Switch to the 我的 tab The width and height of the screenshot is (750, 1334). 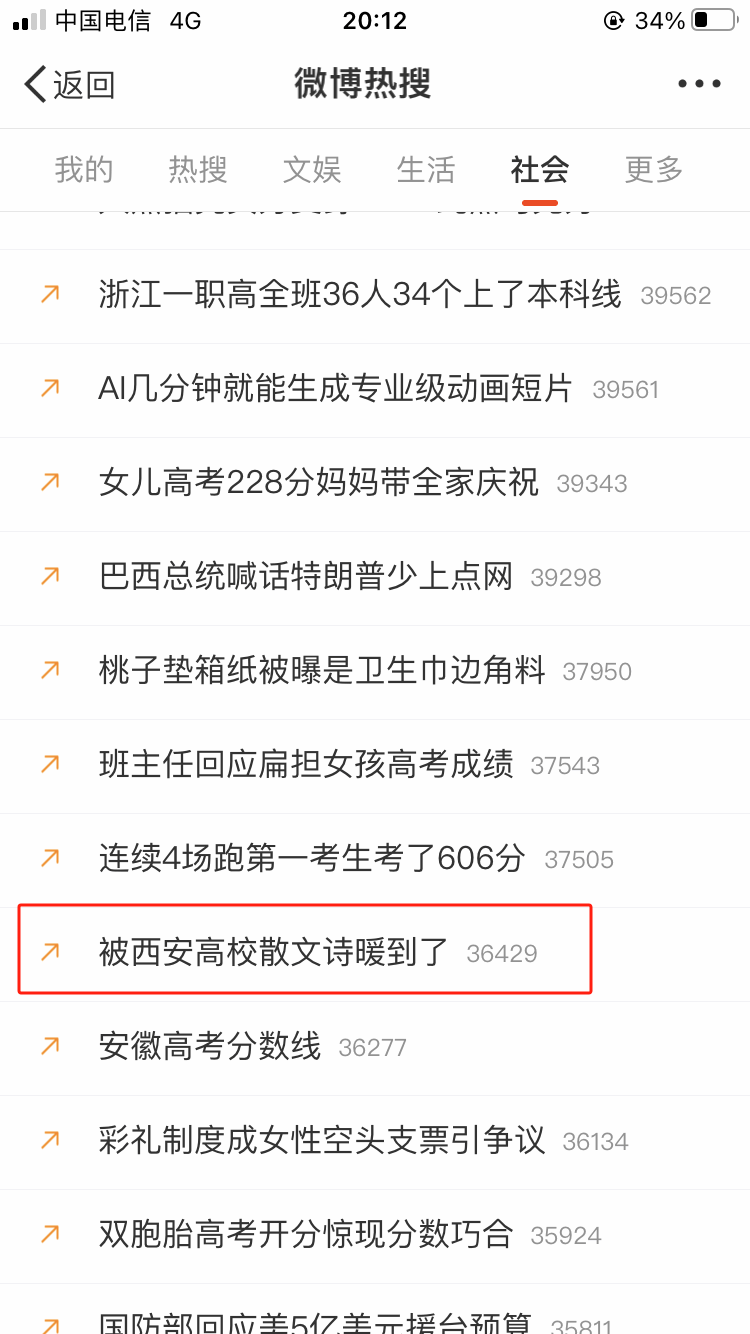[x=84, y=170]
